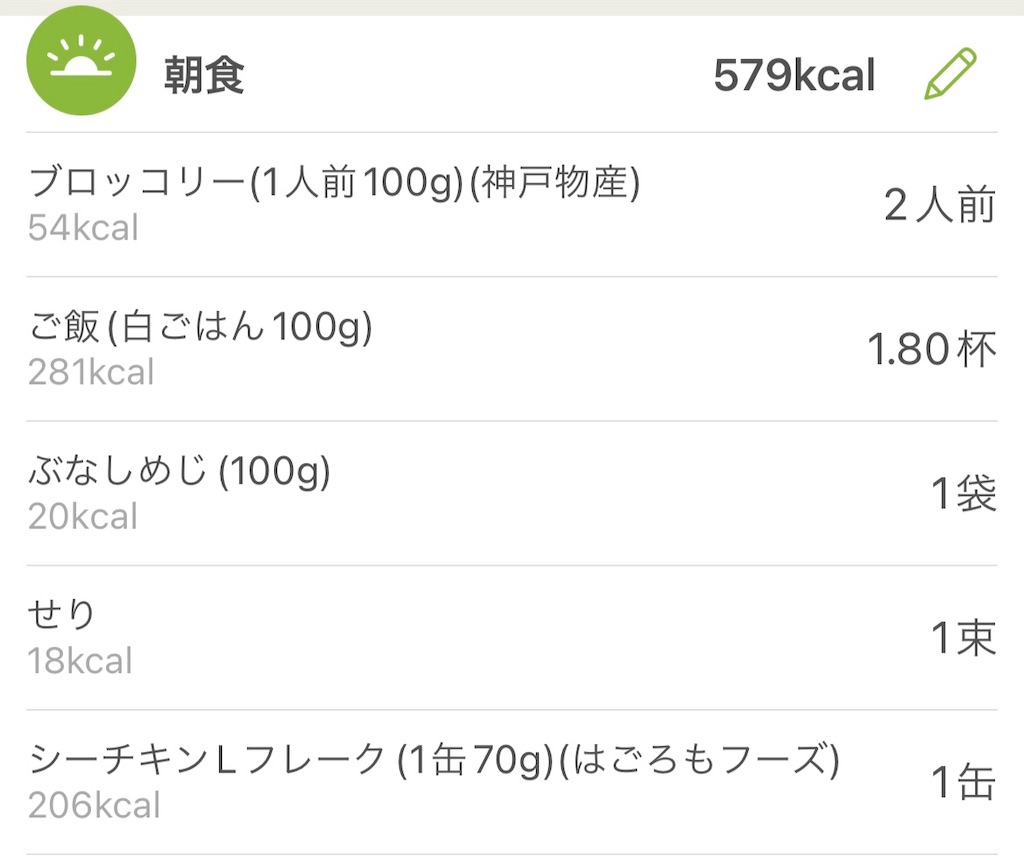Open the ブロッコリー food entry
The width and height of the screenshot is (1024, 863).
pyautogui.click(x=334, y=204)
